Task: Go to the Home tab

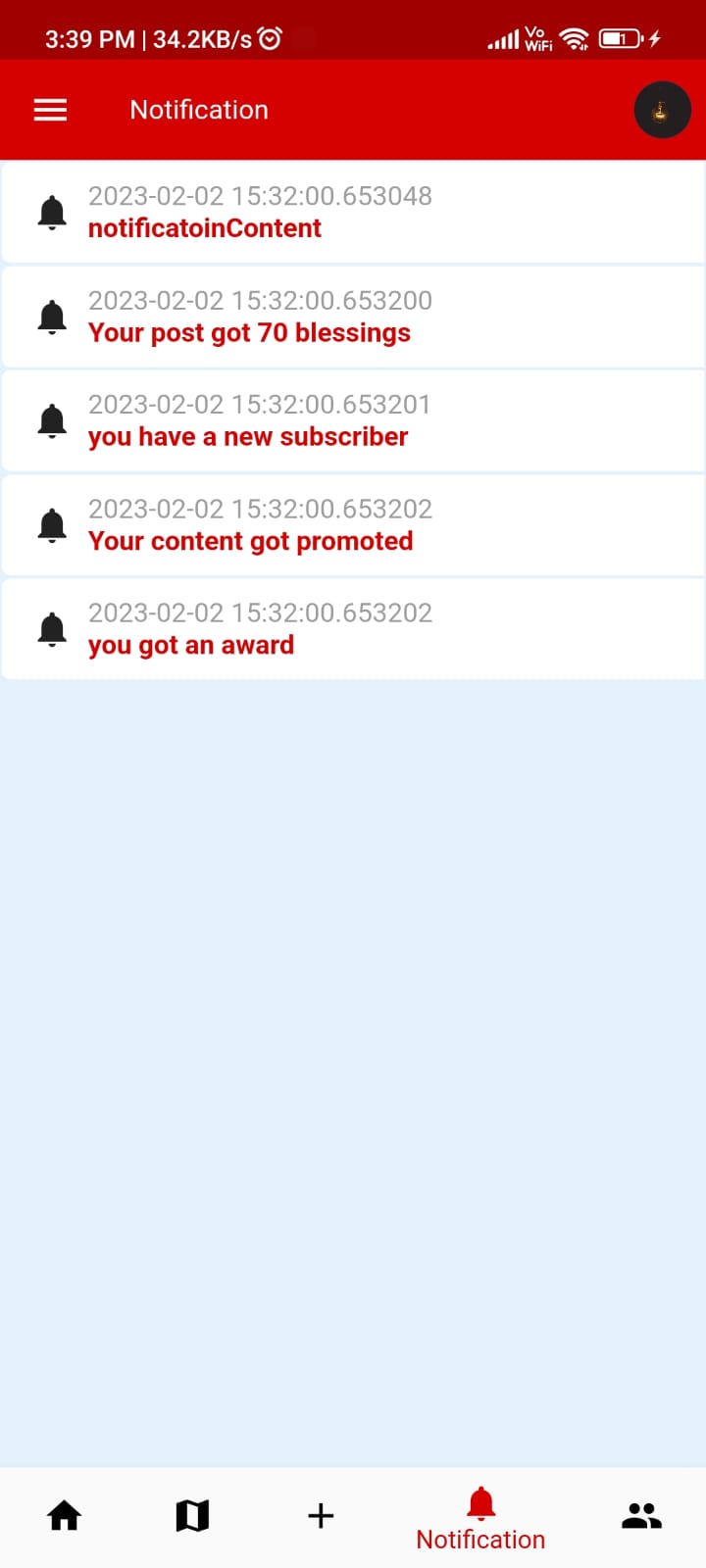Action: tap(65, 1516)
